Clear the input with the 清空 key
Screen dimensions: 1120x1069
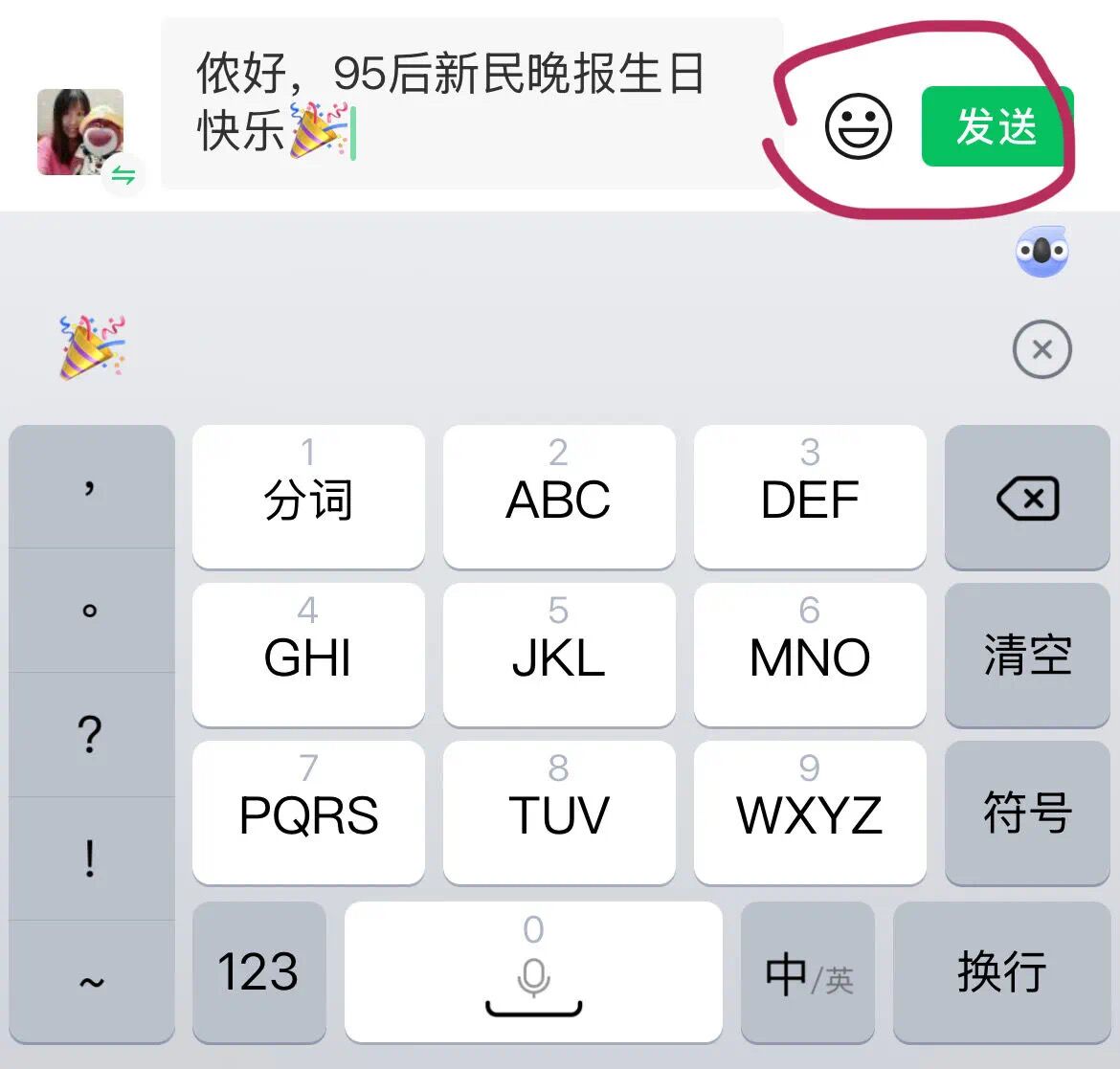[1027, 656]
